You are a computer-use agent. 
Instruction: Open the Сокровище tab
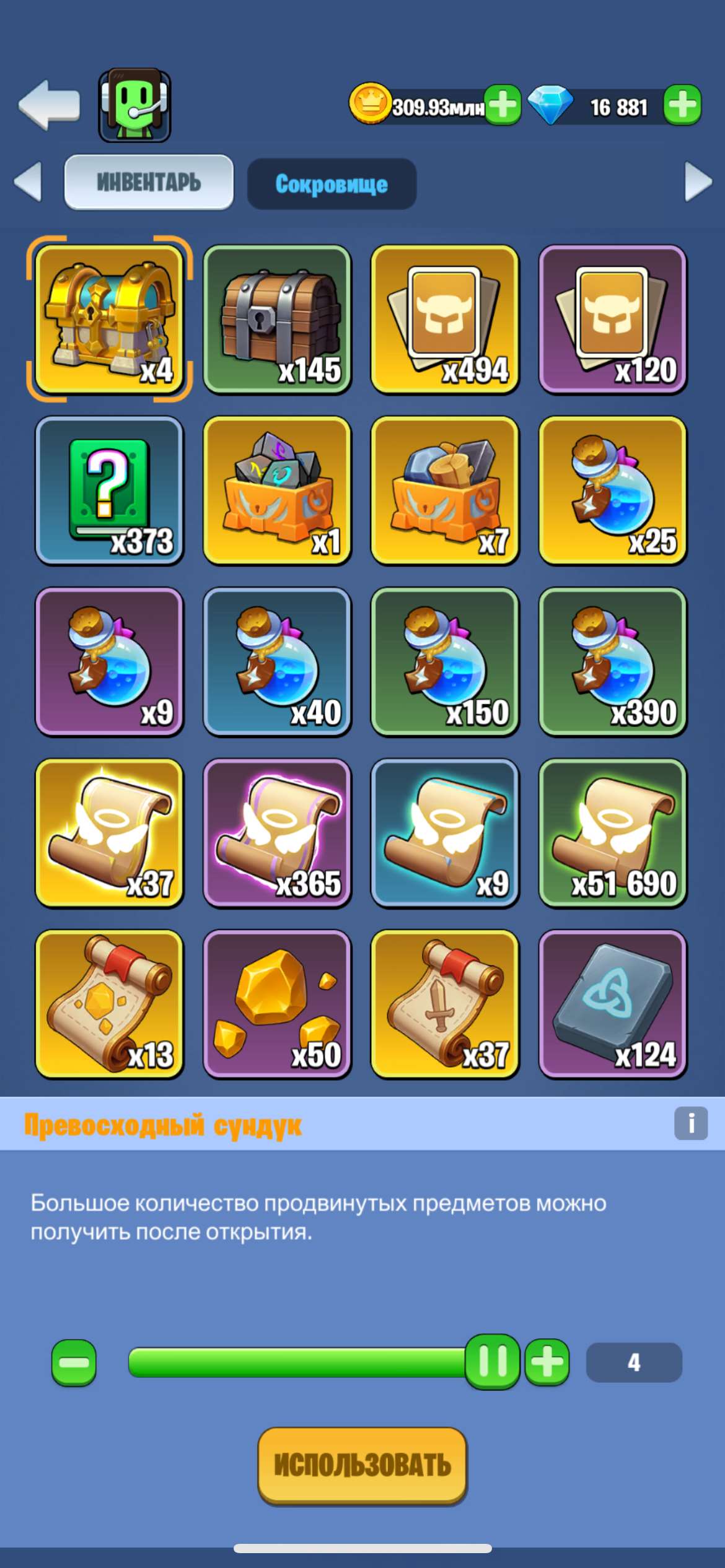[x=333, y=183]
